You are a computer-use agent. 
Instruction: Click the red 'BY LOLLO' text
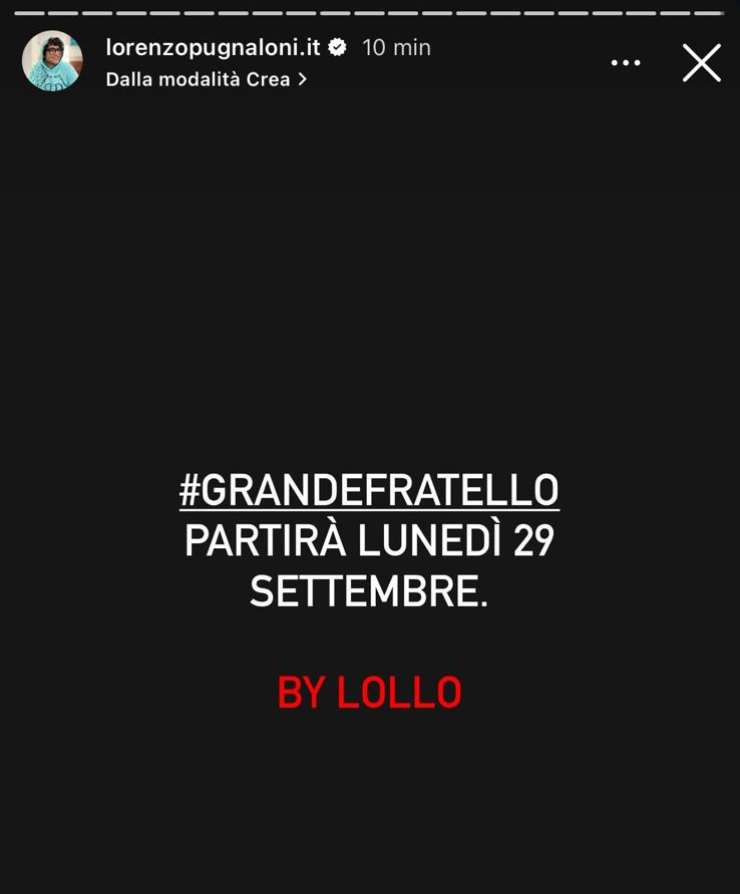[x=370, y=690]
